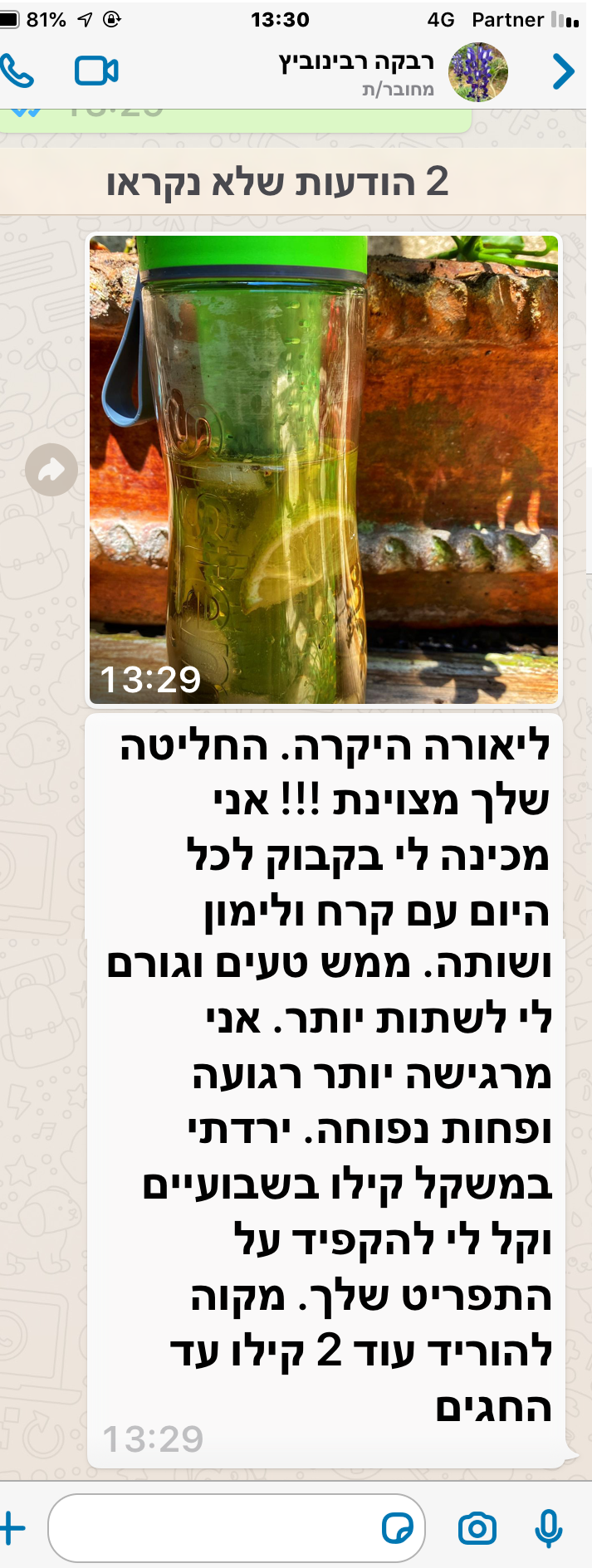
Task: Go back to the chats list
Action: [564, 71]
